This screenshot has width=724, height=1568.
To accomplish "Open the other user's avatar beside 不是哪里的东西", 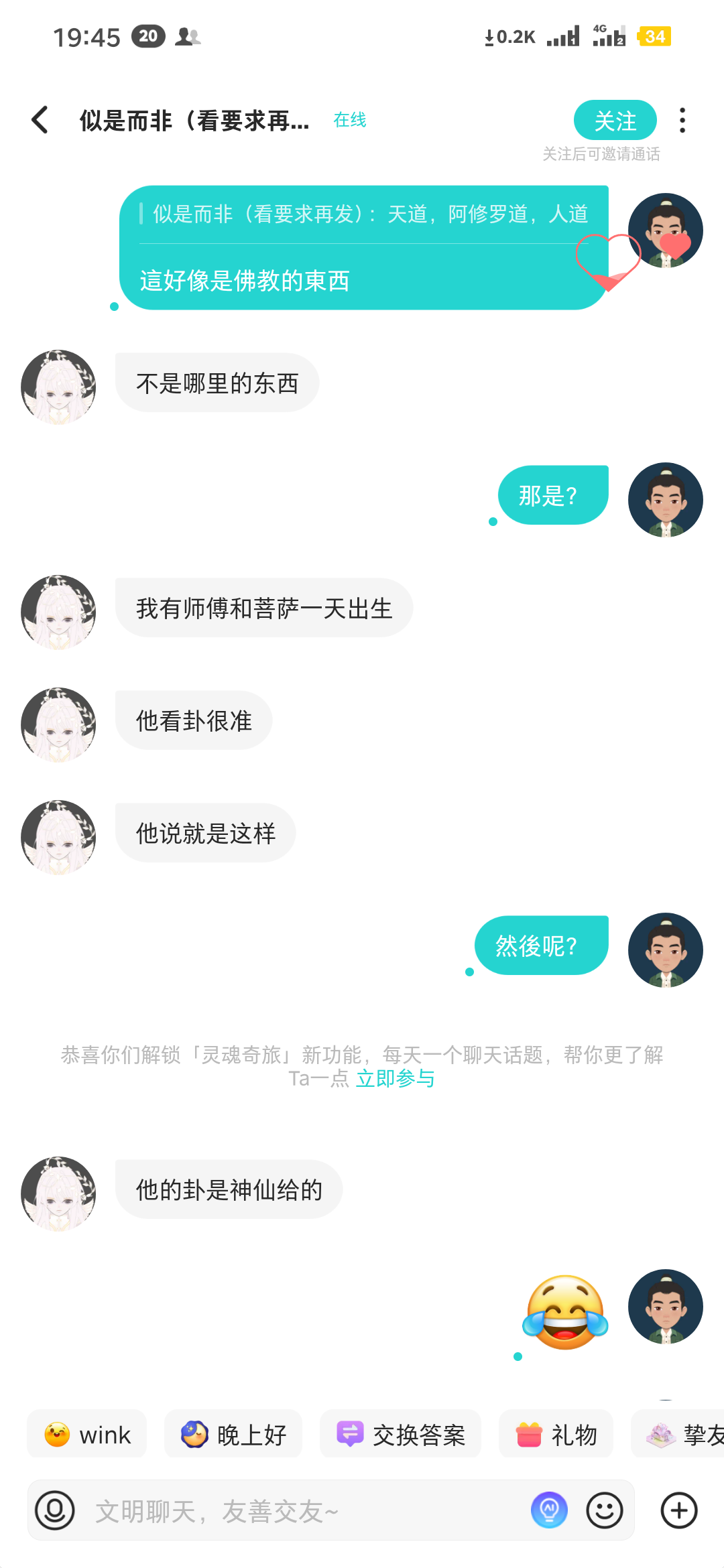I will coord(58,387).
